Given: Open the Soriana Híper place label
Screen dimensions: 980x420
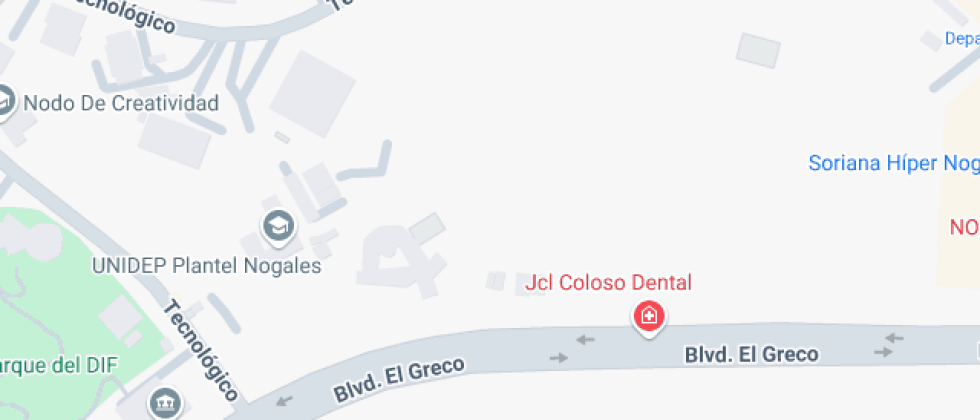Looking at the screenshot, I should tap(893, 163).
